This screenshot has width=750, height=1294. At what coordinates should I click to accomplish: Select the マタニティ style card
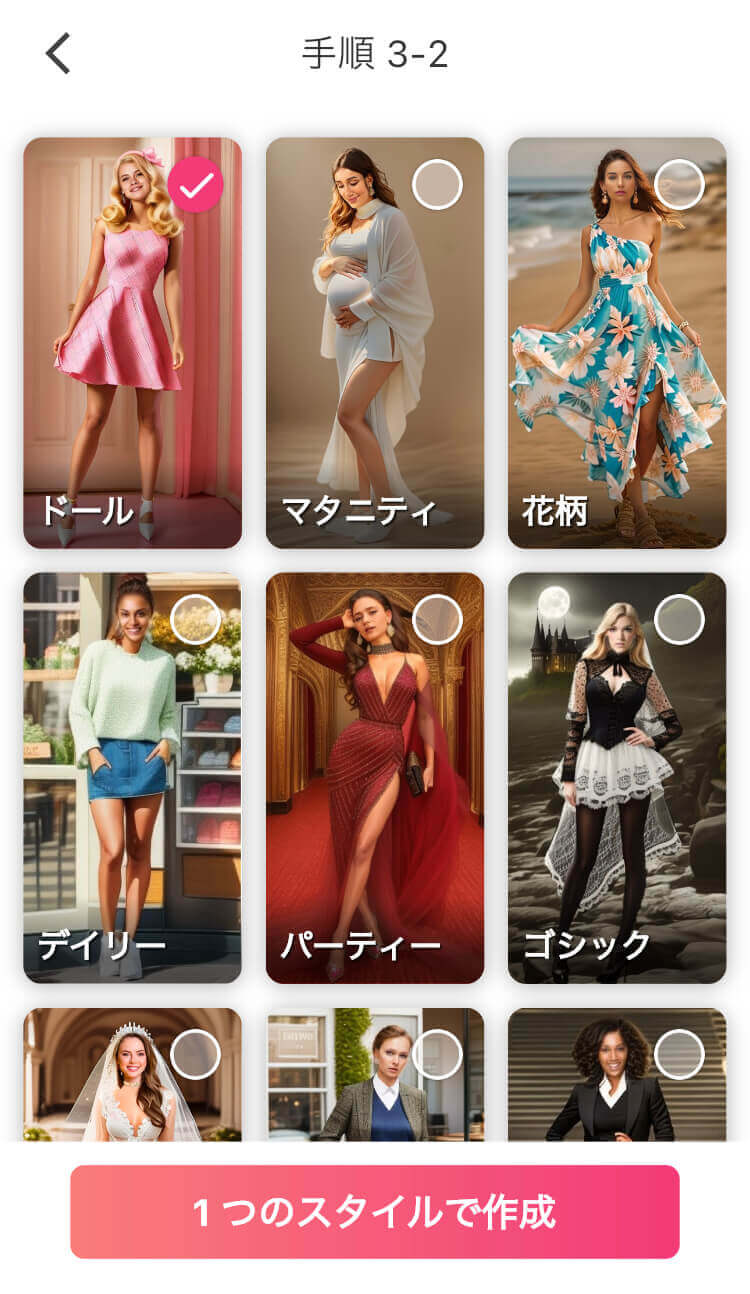pyautogui.click(x=374, y=342)
